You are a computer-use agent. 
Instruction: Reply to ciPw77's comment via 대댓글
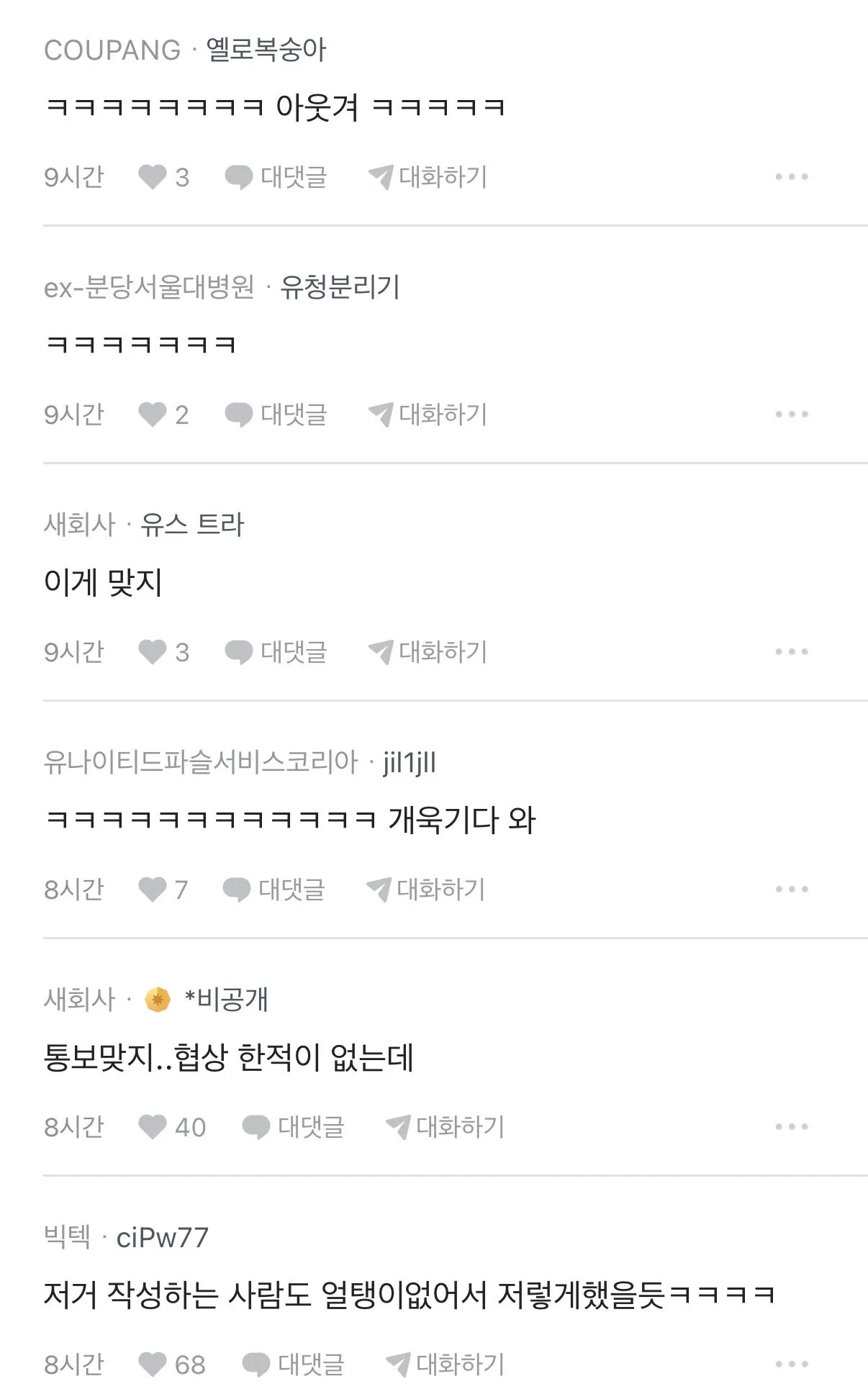[x=294, y=1365]
